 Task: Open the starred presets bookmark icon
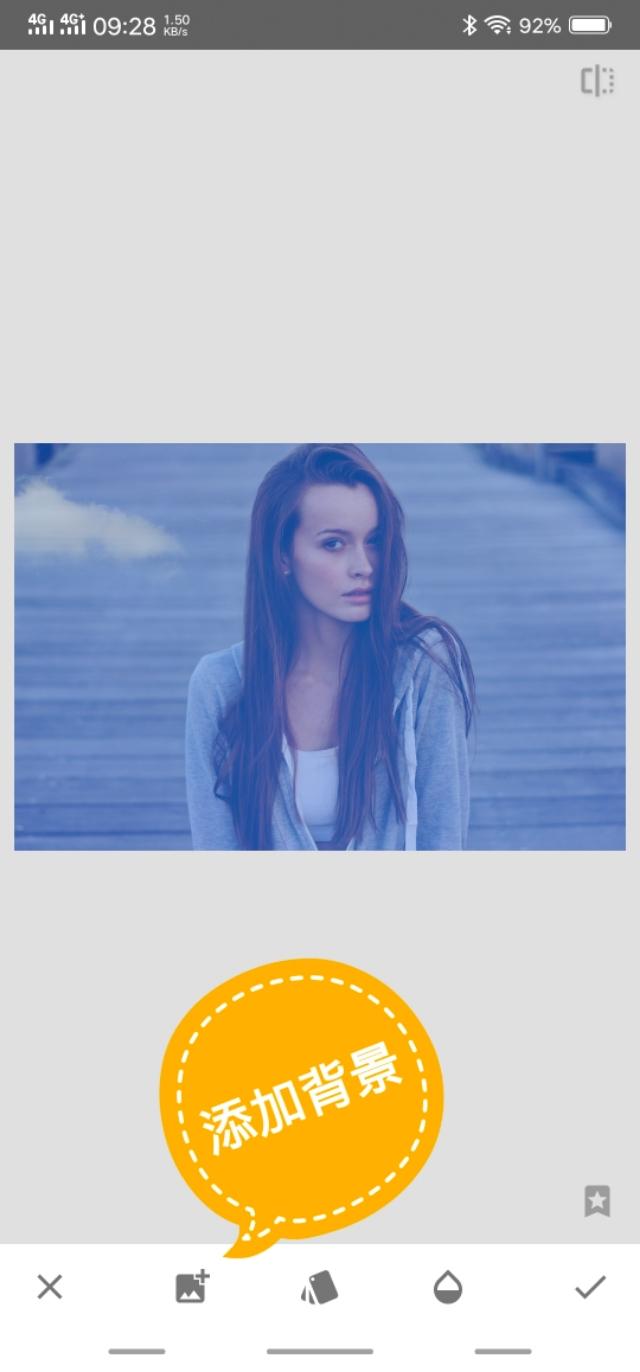click(x=597, y=1201)
